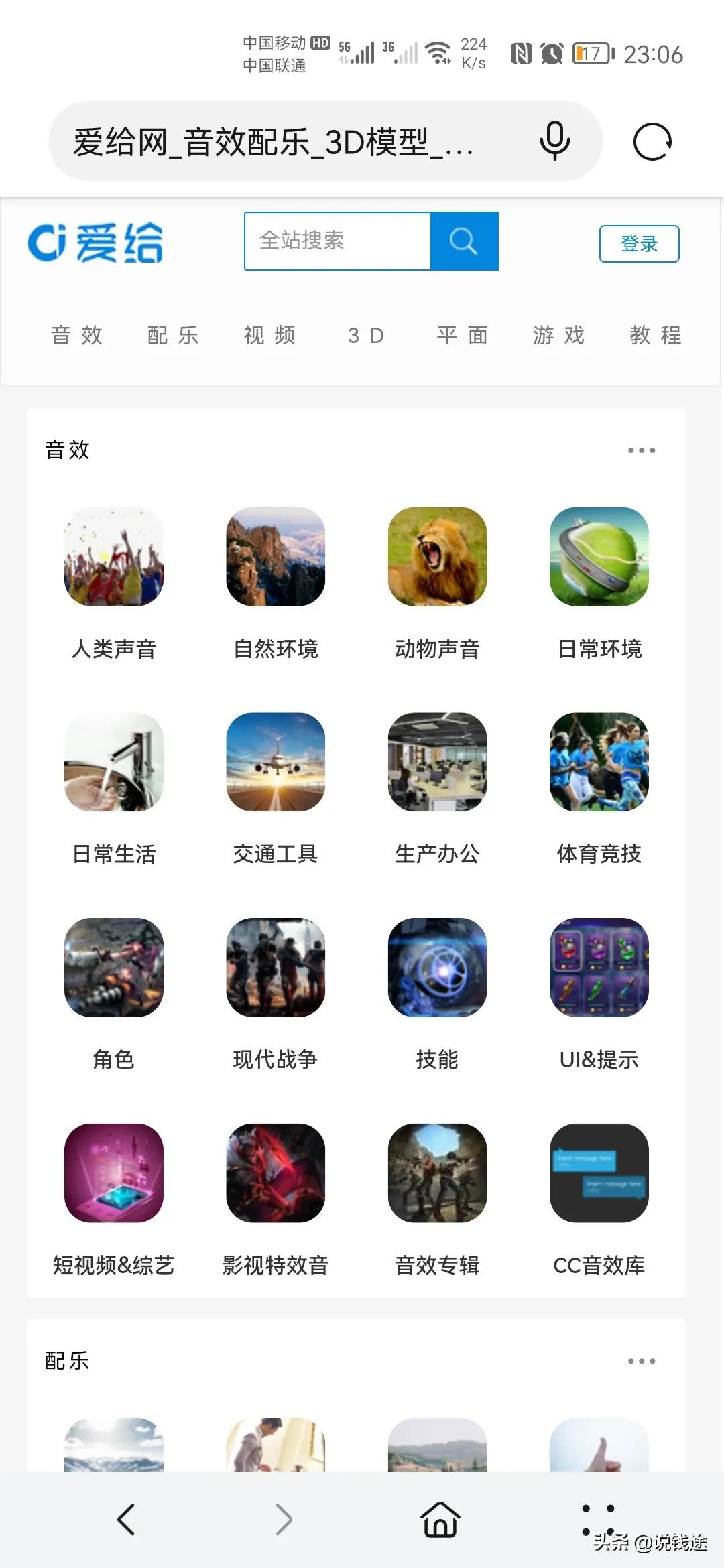Open the 现代战争 sound effects category

click(276, 968)
